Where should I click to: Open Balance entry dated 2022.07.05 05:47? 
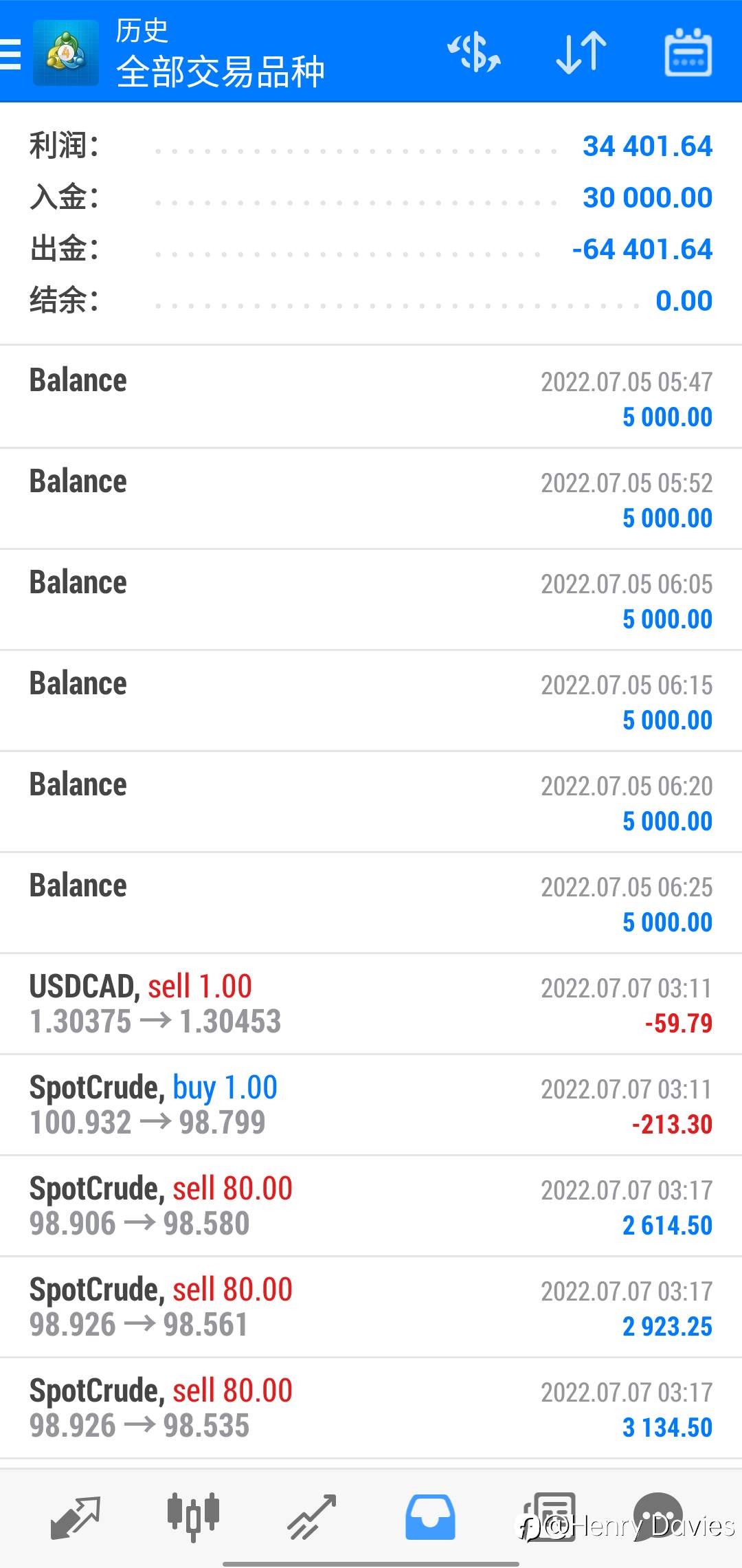click(371, 397)
